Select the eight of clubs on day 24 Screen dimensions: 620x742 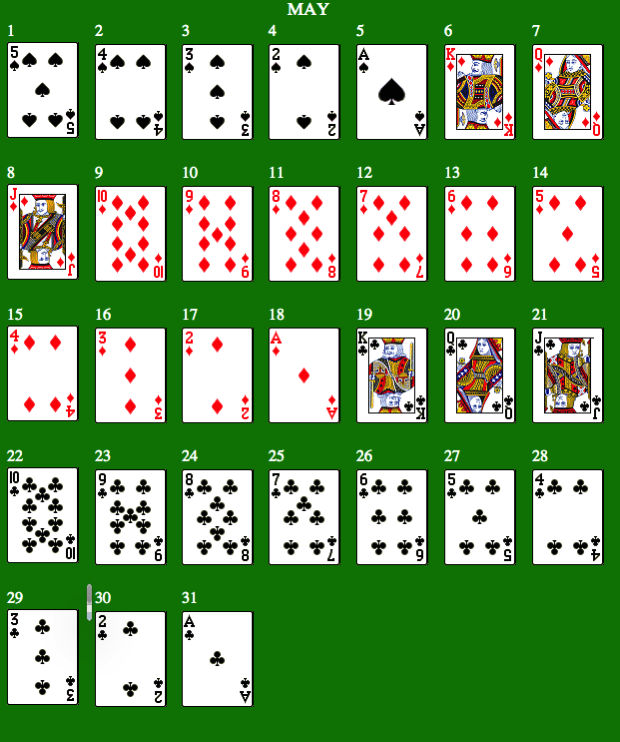[x=217, y=517]
